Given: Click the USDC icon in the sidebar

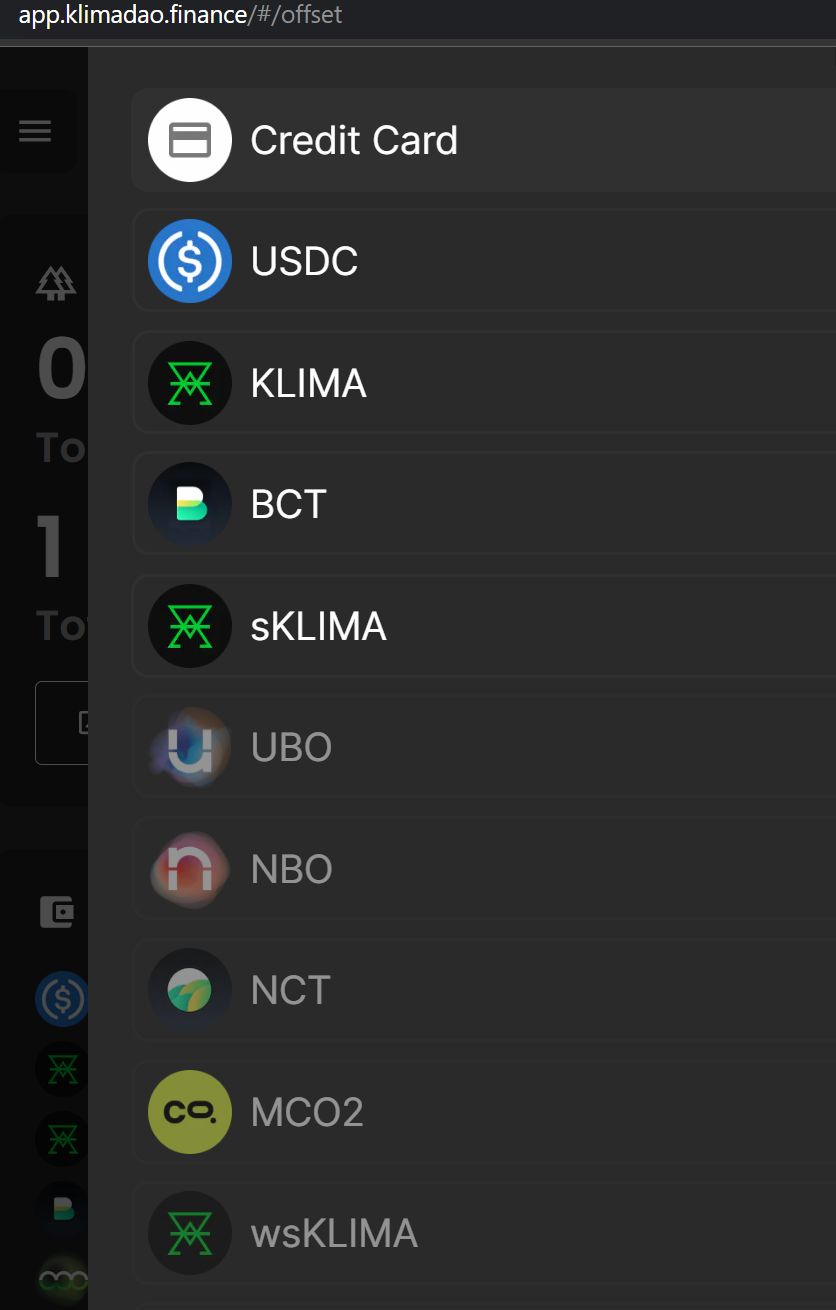Looking at the screenshot, I should pyautogui.click(x=62, y=999).
